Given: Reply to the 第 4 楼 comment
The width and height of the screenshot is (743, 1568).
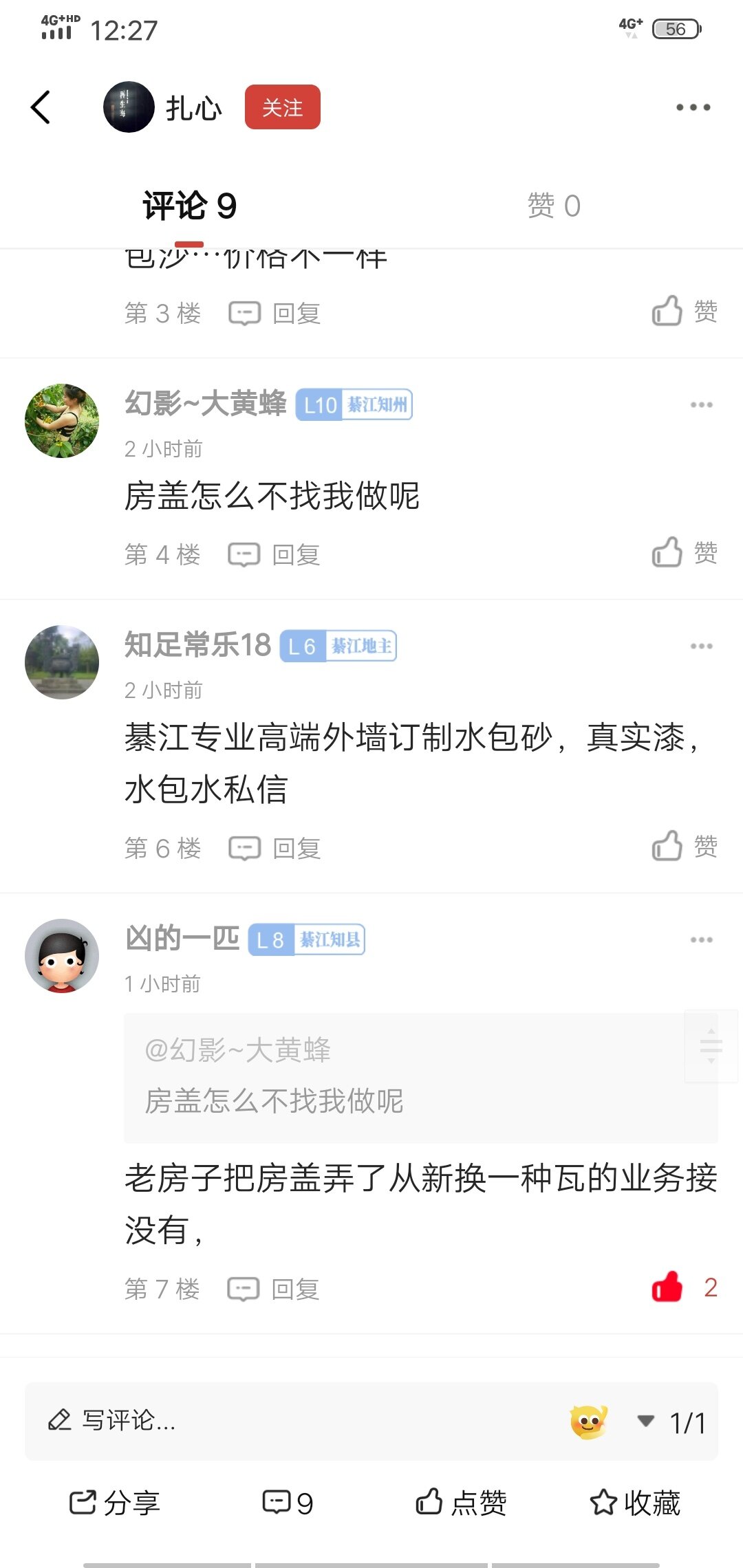Looking at the screenshot, I should click(274, 554).
